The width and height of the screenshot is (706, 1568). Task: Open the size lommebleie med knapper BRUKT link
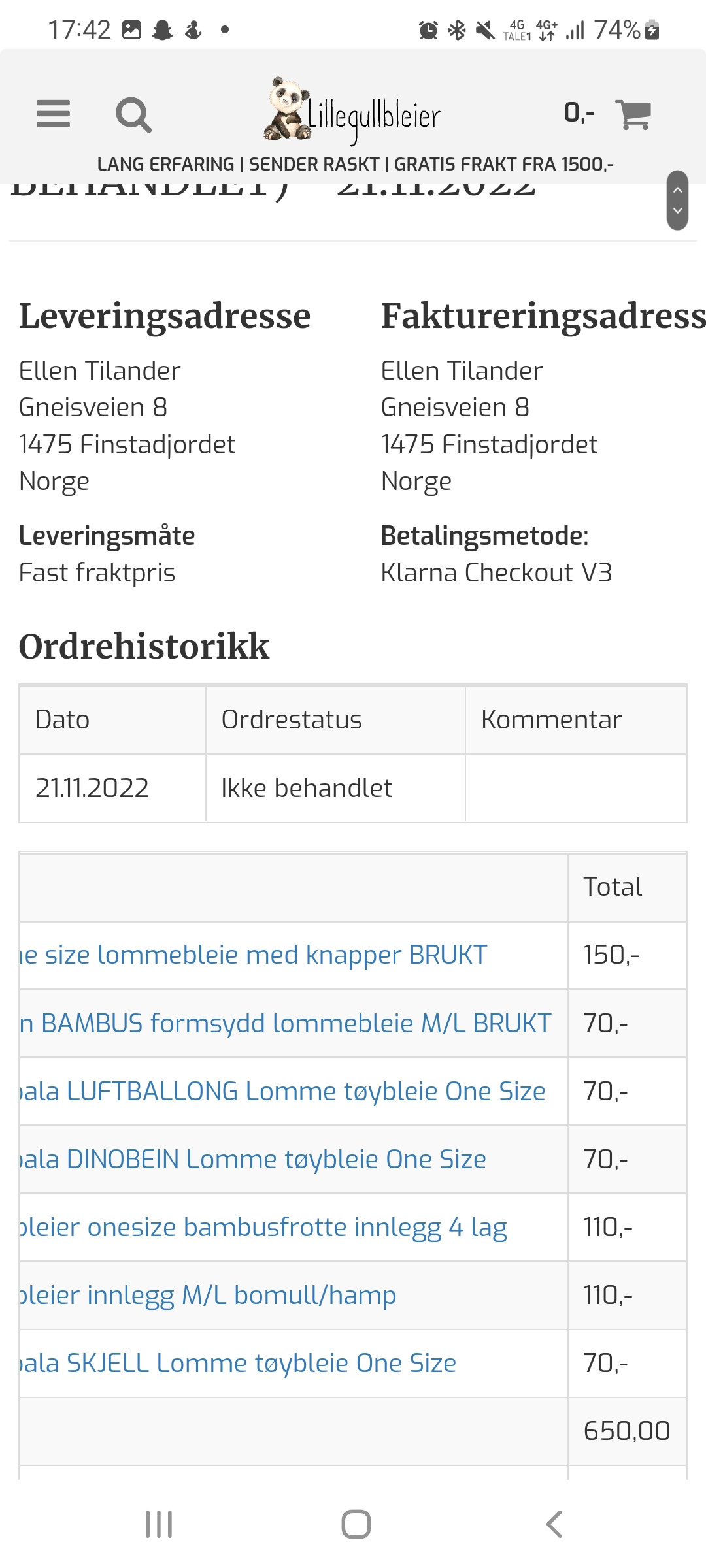click(254, 955)
